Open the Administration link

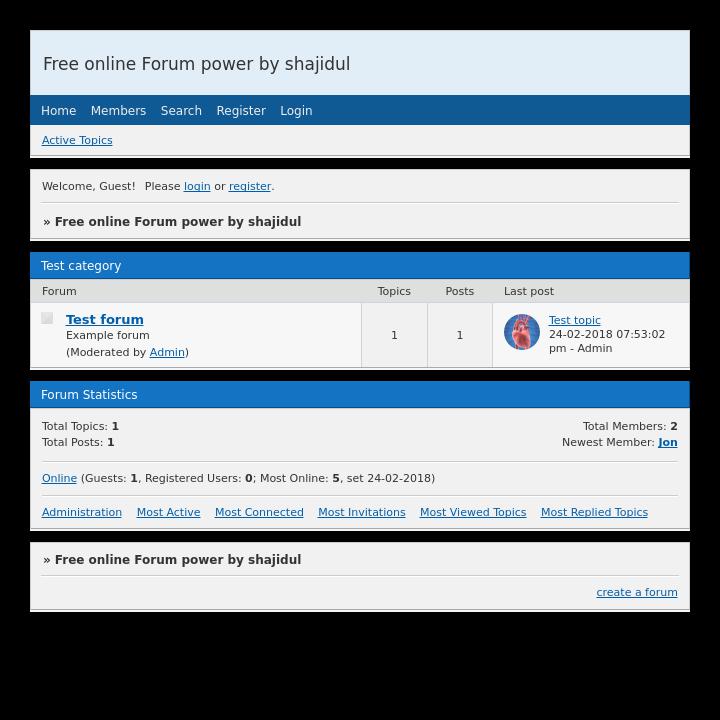tap(82, 512)
